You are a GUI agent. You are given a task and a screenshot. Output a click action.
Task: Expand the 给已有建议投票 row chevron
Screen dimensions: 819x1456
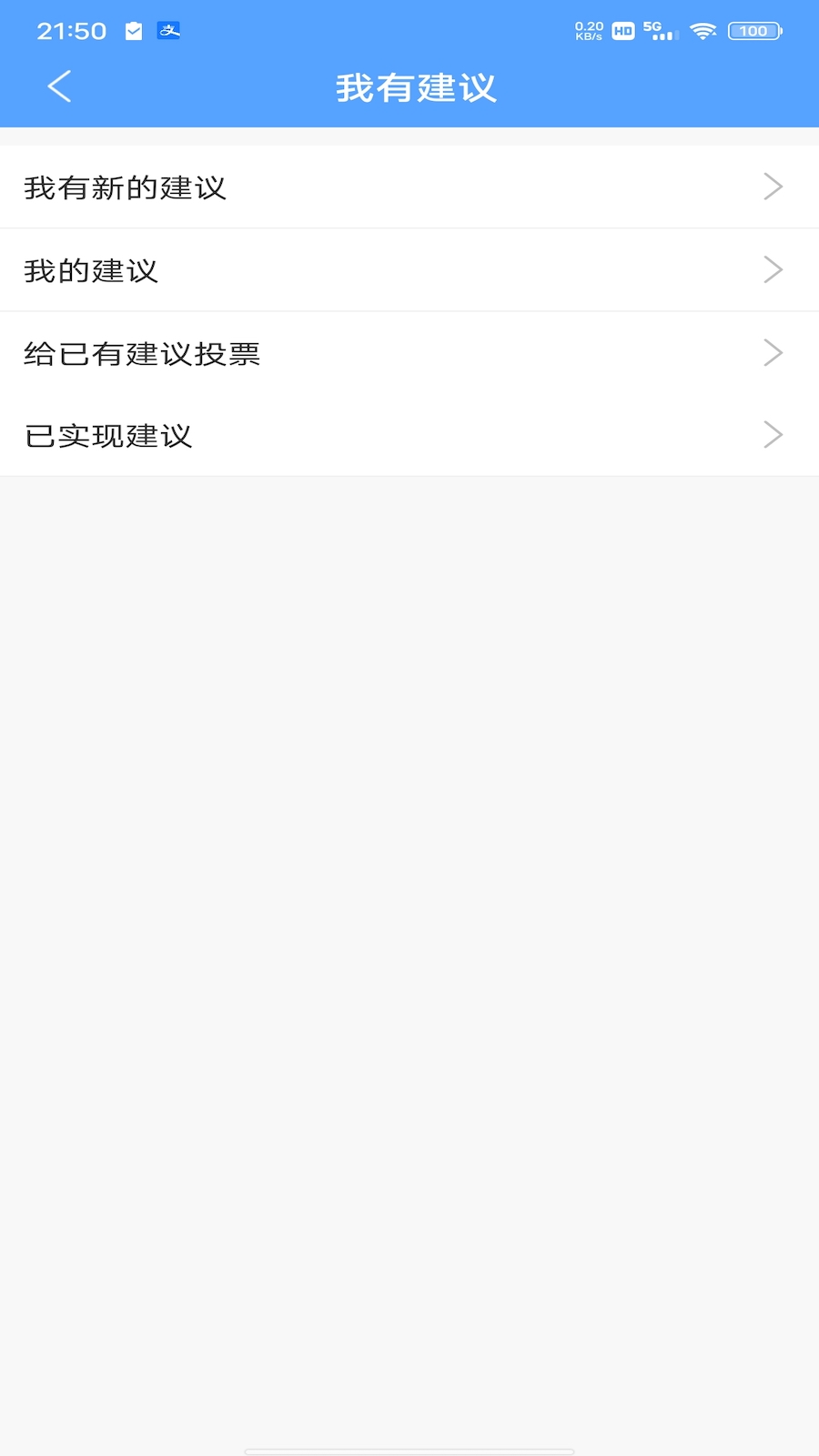pyautogui.click(x=773, y=353)
